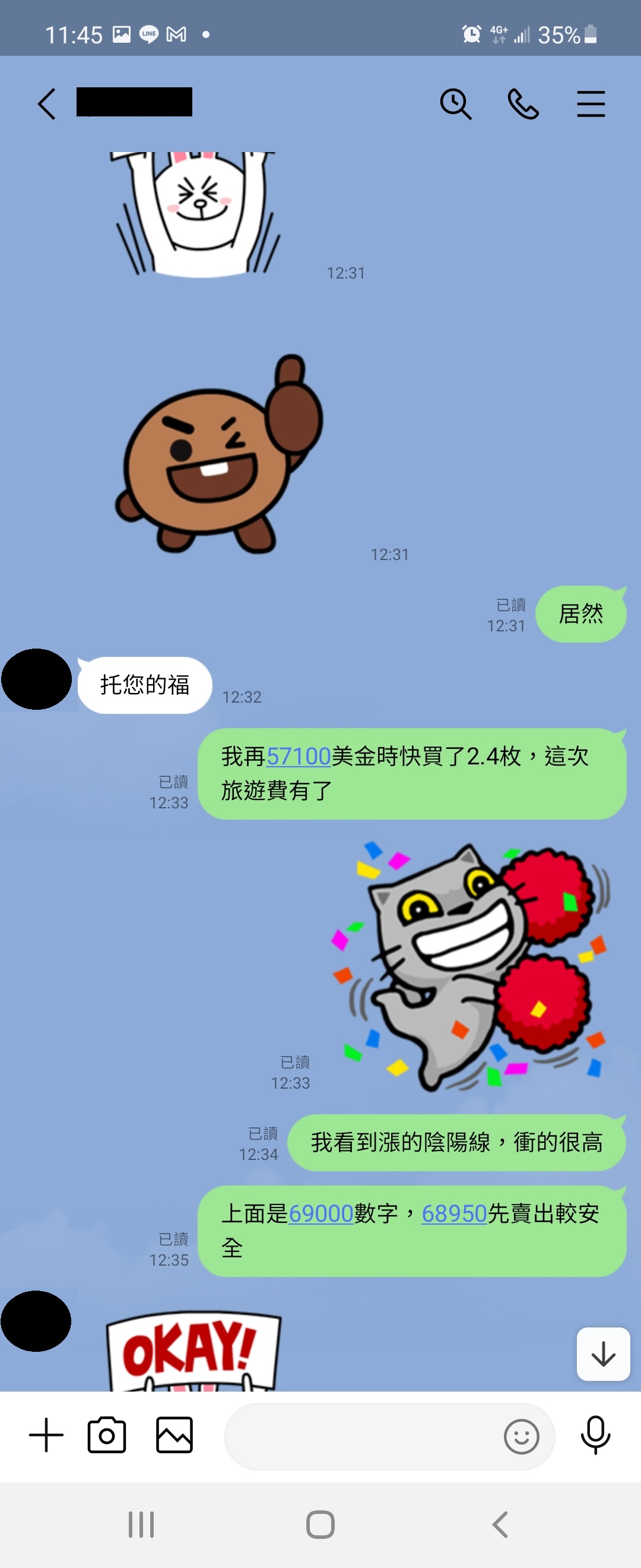Search within the chat history

coord(455,103)
